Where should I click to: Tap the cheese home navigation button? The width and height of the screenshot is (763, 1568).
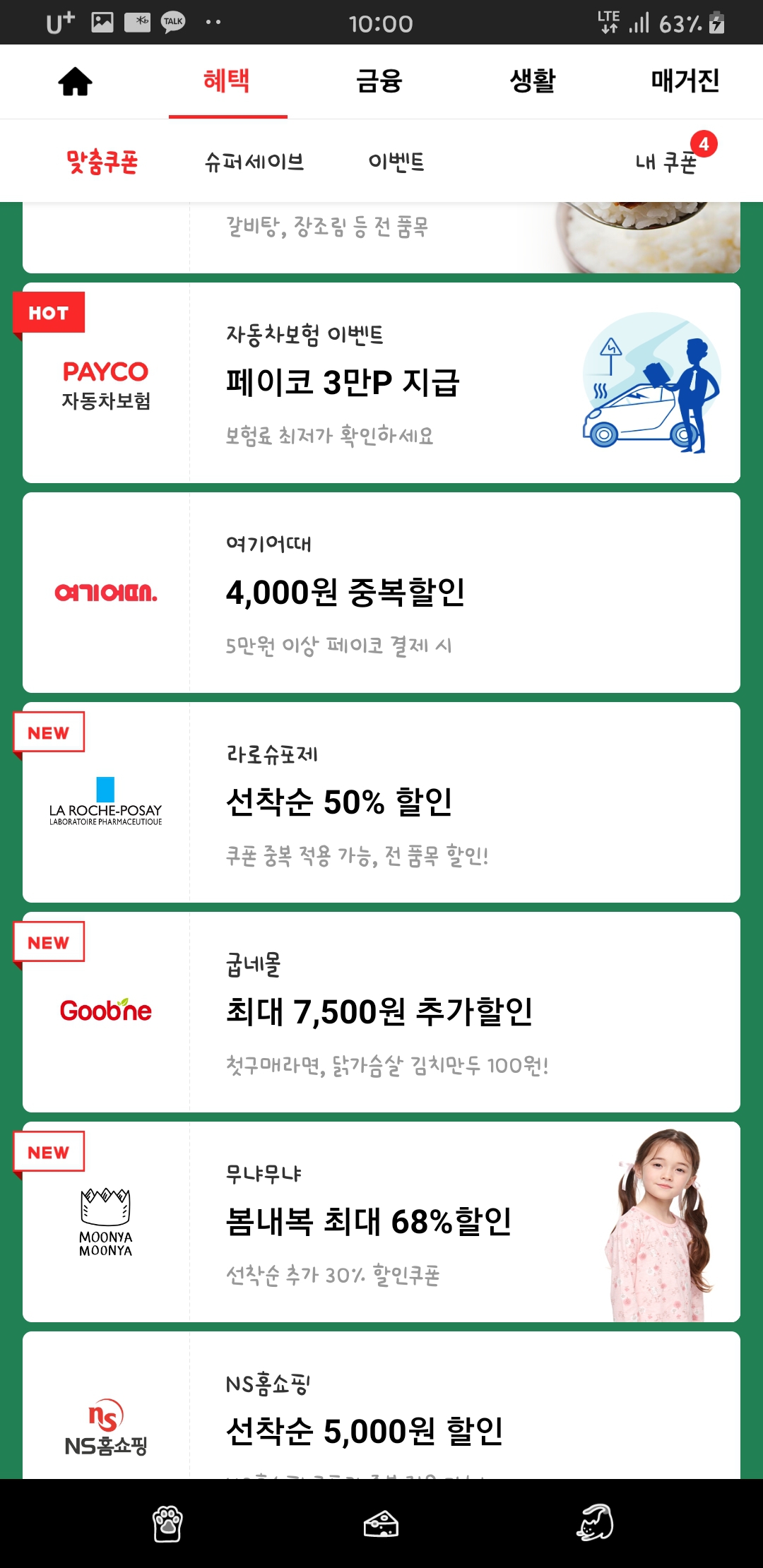coord(381,1524)
